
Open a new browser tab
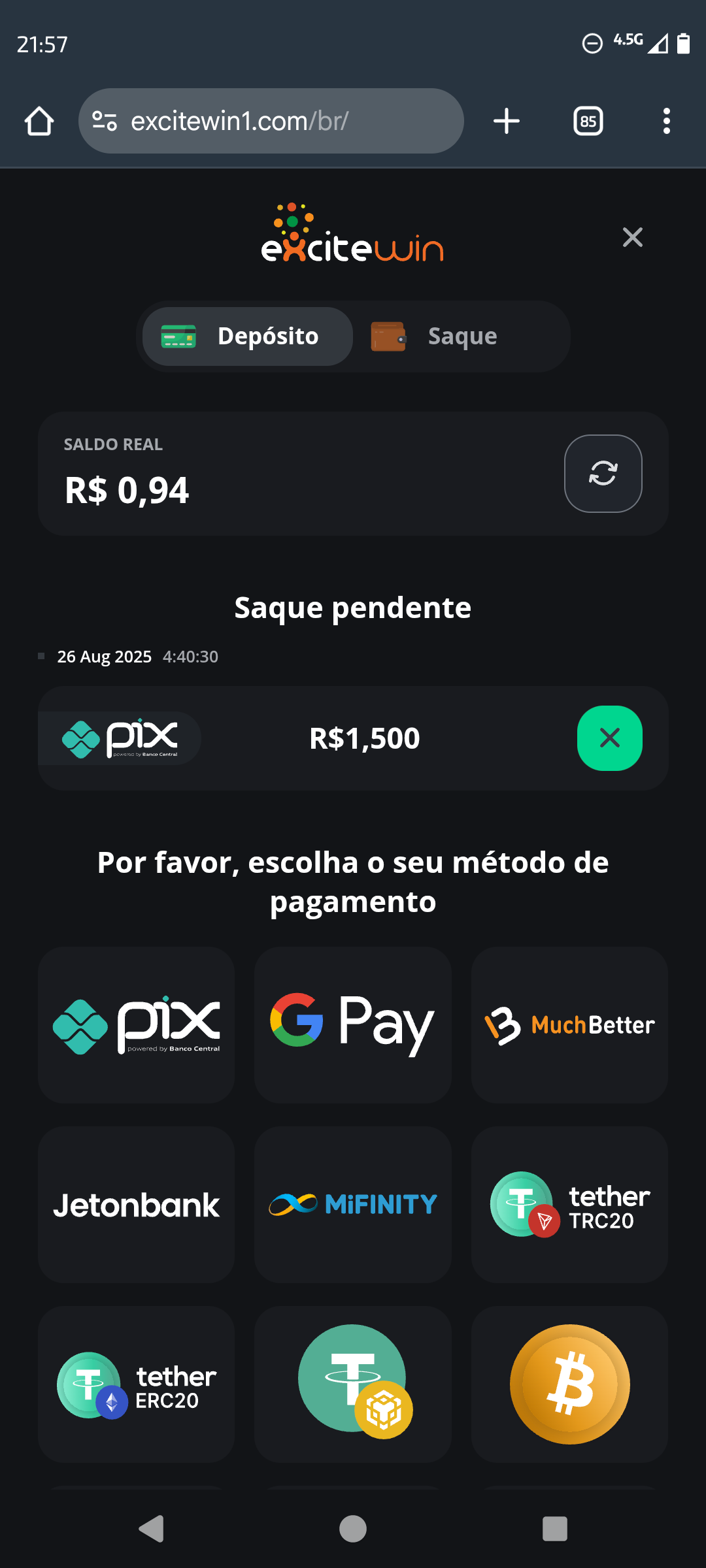click(x=506, y=120)
